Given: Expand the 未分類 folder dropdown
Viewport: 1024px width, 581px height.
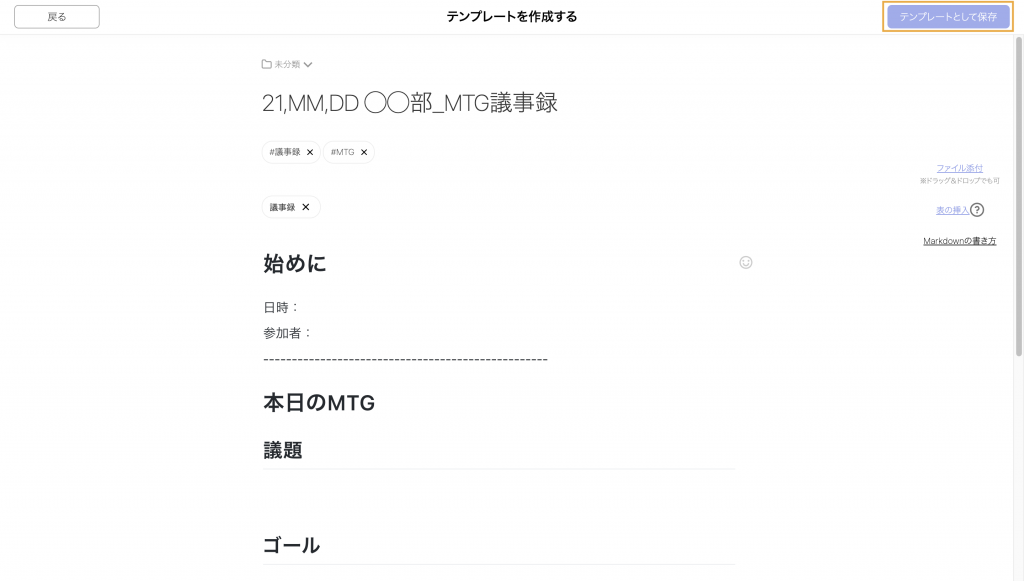Looking at the screenshot, I should point(288,64).
